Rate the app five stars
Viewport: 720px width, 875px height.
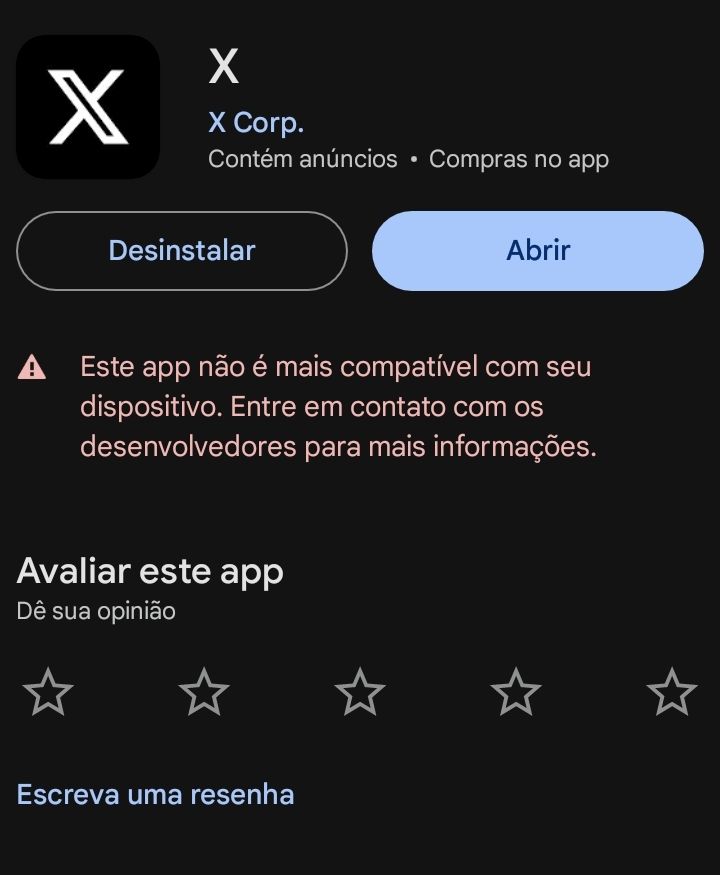click(x=671, y=692)
